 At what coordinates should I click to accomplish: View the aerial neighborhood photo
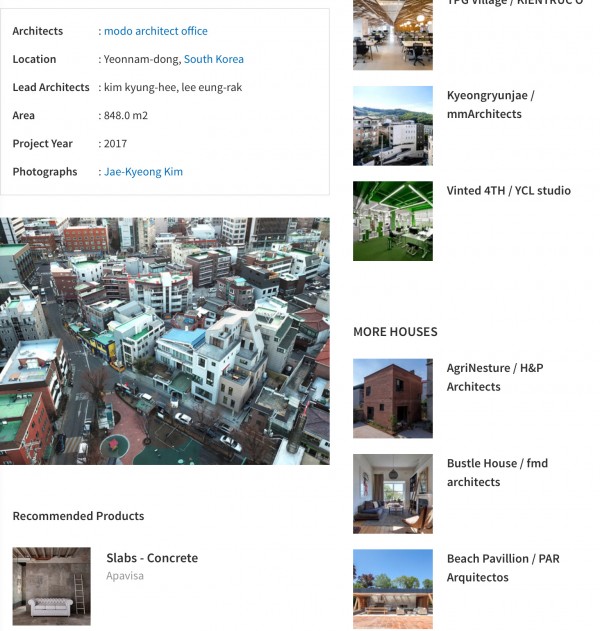[164, 341]
